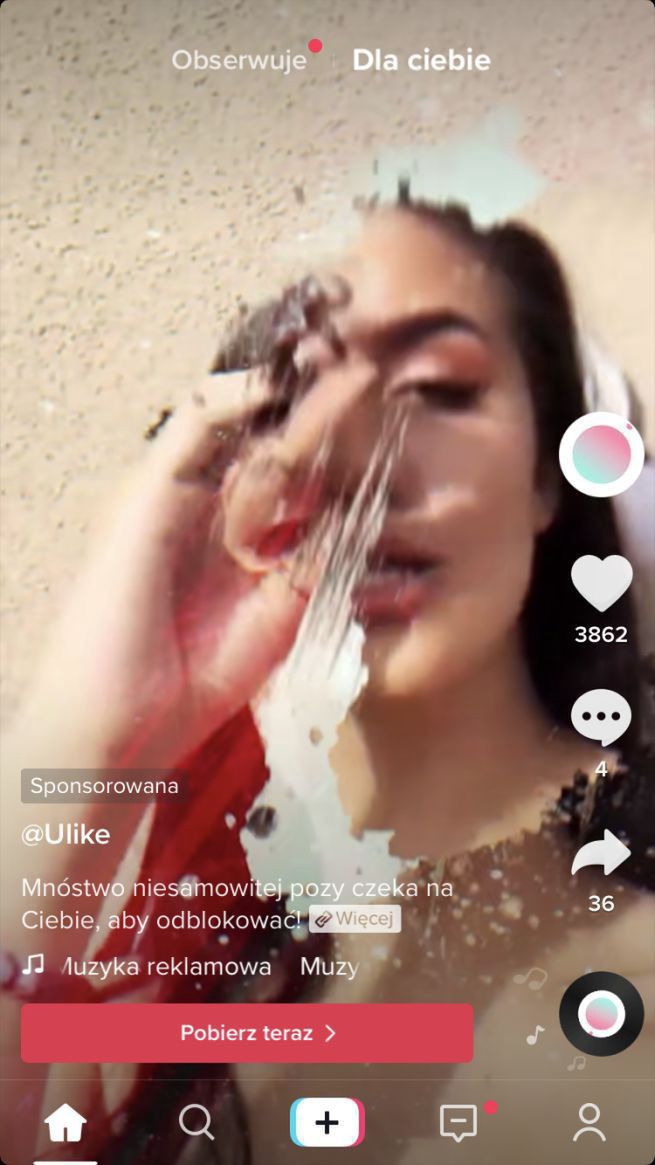Open the search (discover) tab
Screen dimensions: 655x1165
196,1123
